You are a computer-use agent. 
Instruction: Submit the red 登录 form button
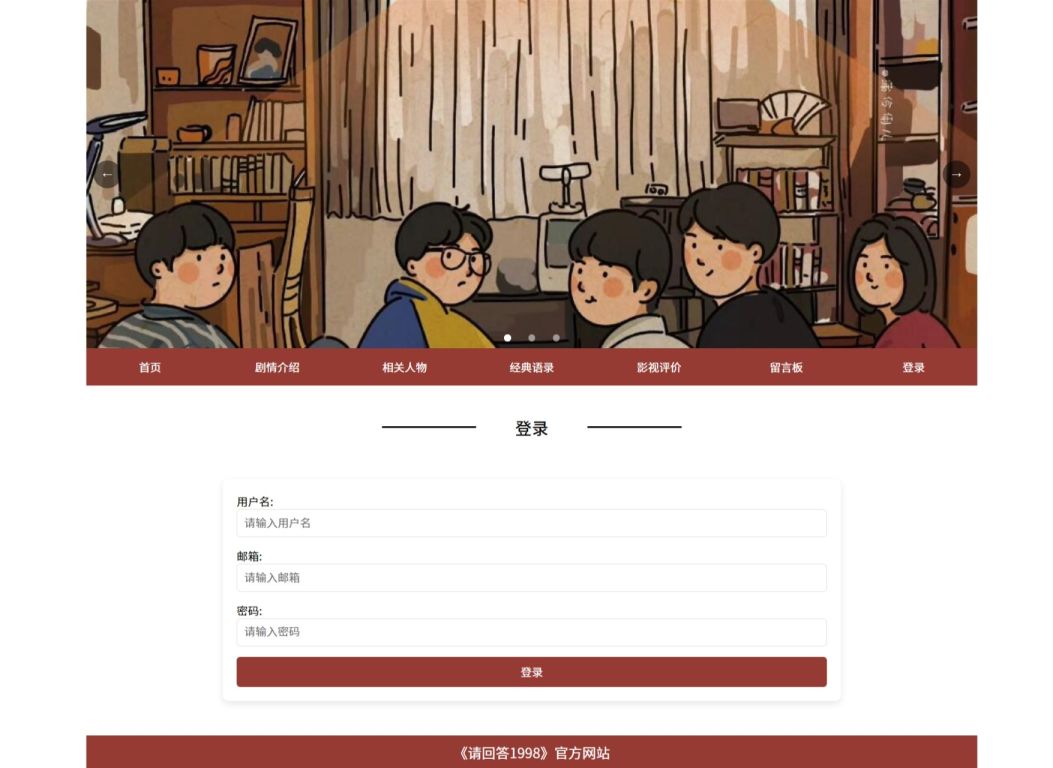[x=531, y=672]
